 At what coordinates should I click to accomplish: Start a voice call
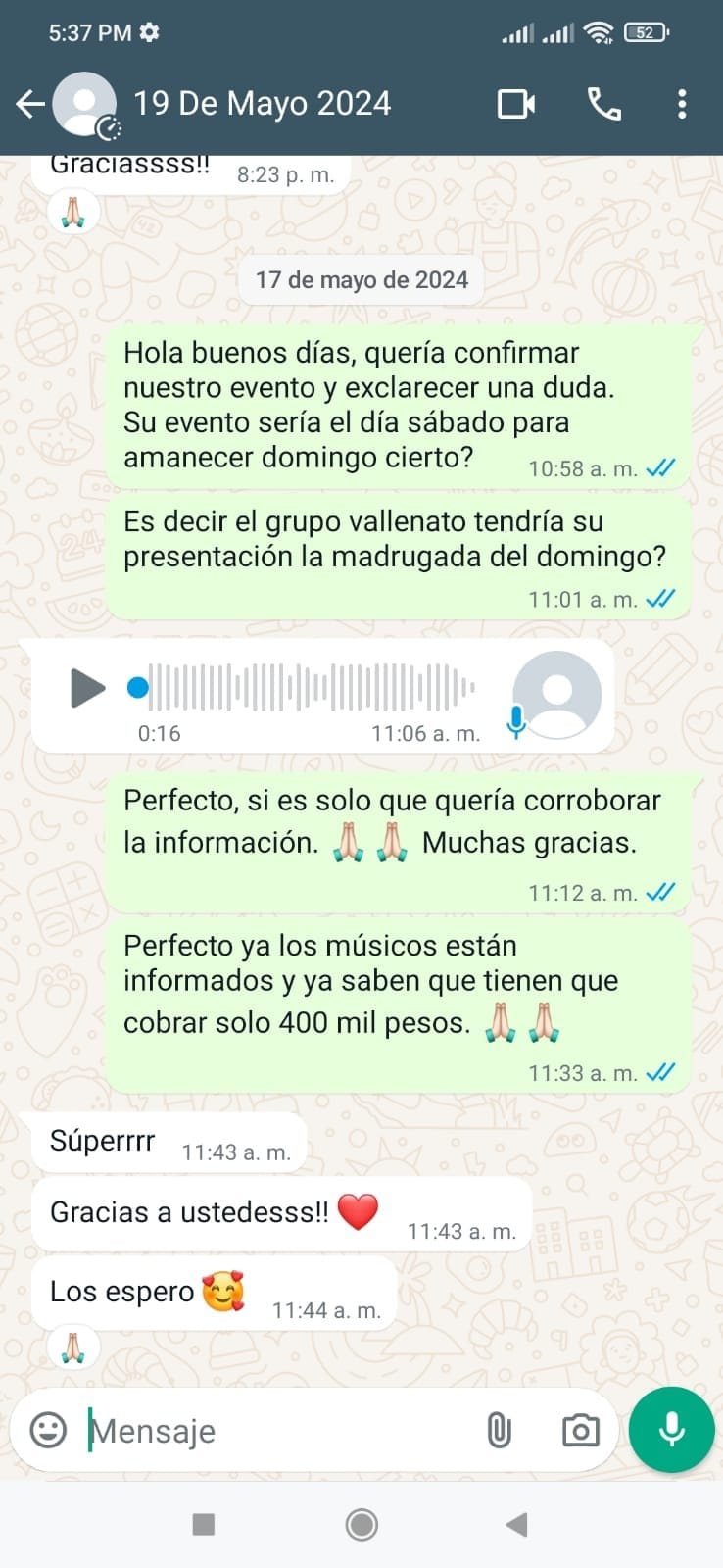point(603,104)
